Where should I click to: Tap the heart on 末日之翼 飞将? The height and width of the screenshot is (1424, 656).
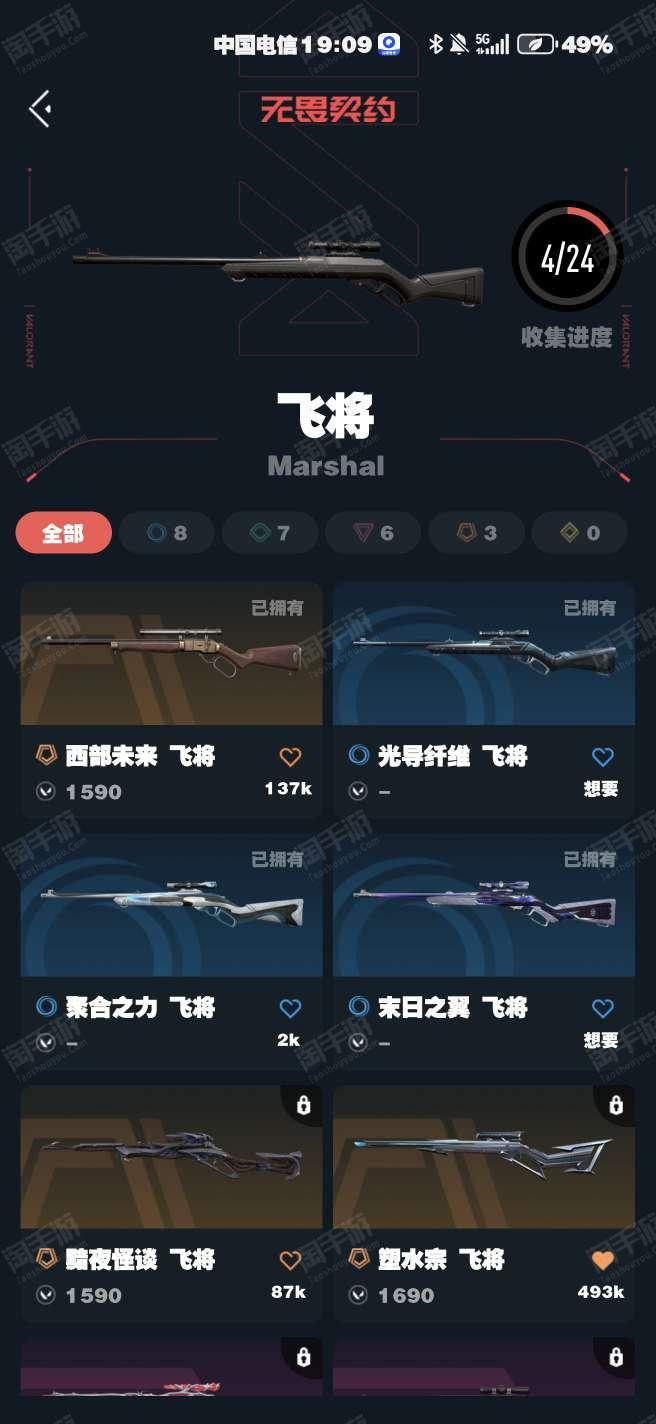[x=602, y=1008]
